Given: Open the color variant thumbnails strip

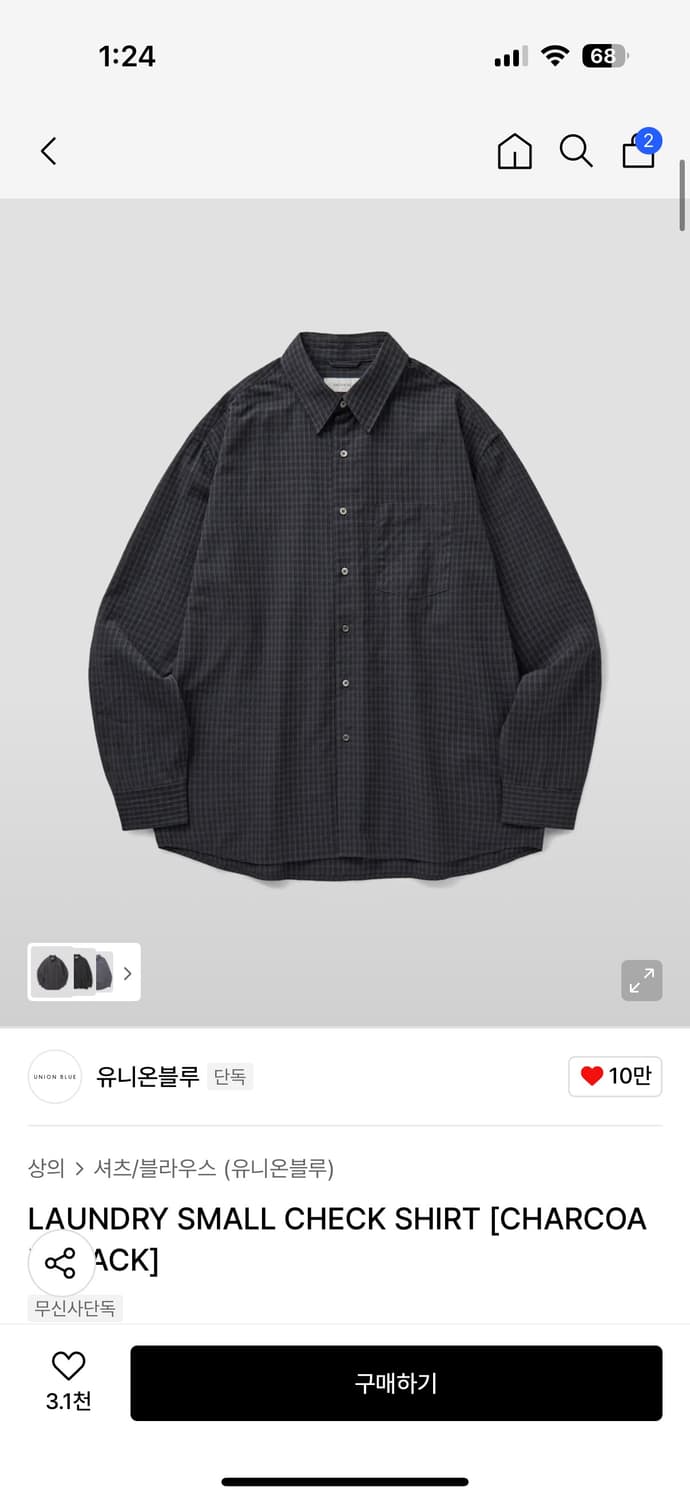Looking at the screenshot, I should click(84, 972).
